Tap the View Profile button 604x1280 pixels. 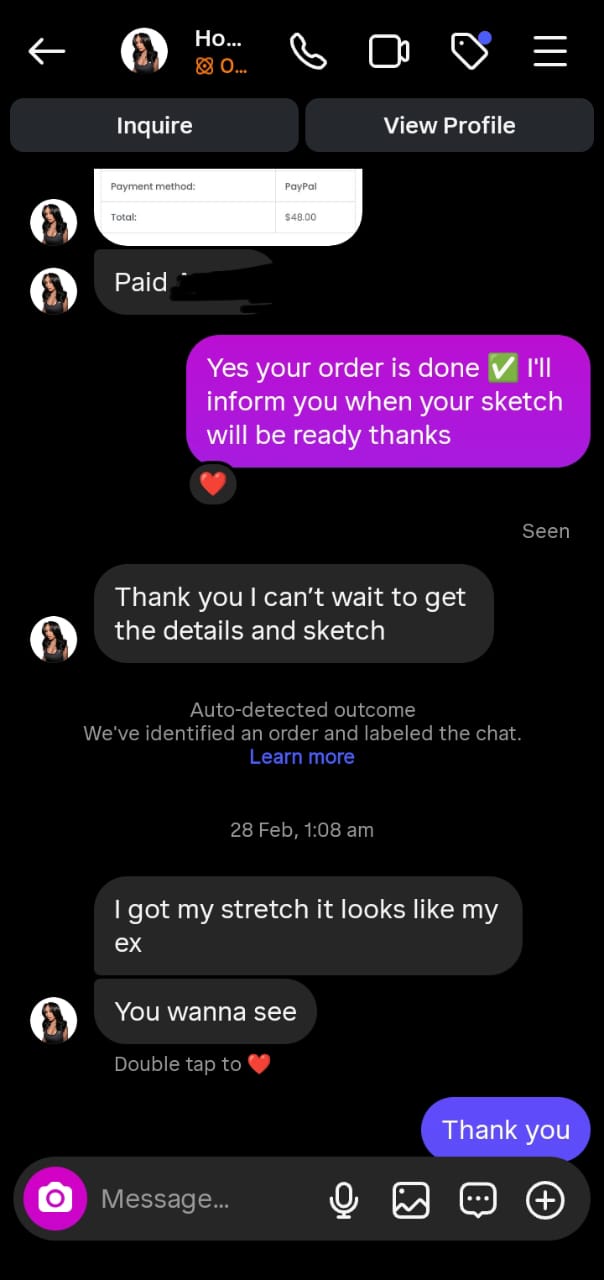pyautogui.click(x=449, y=125)
